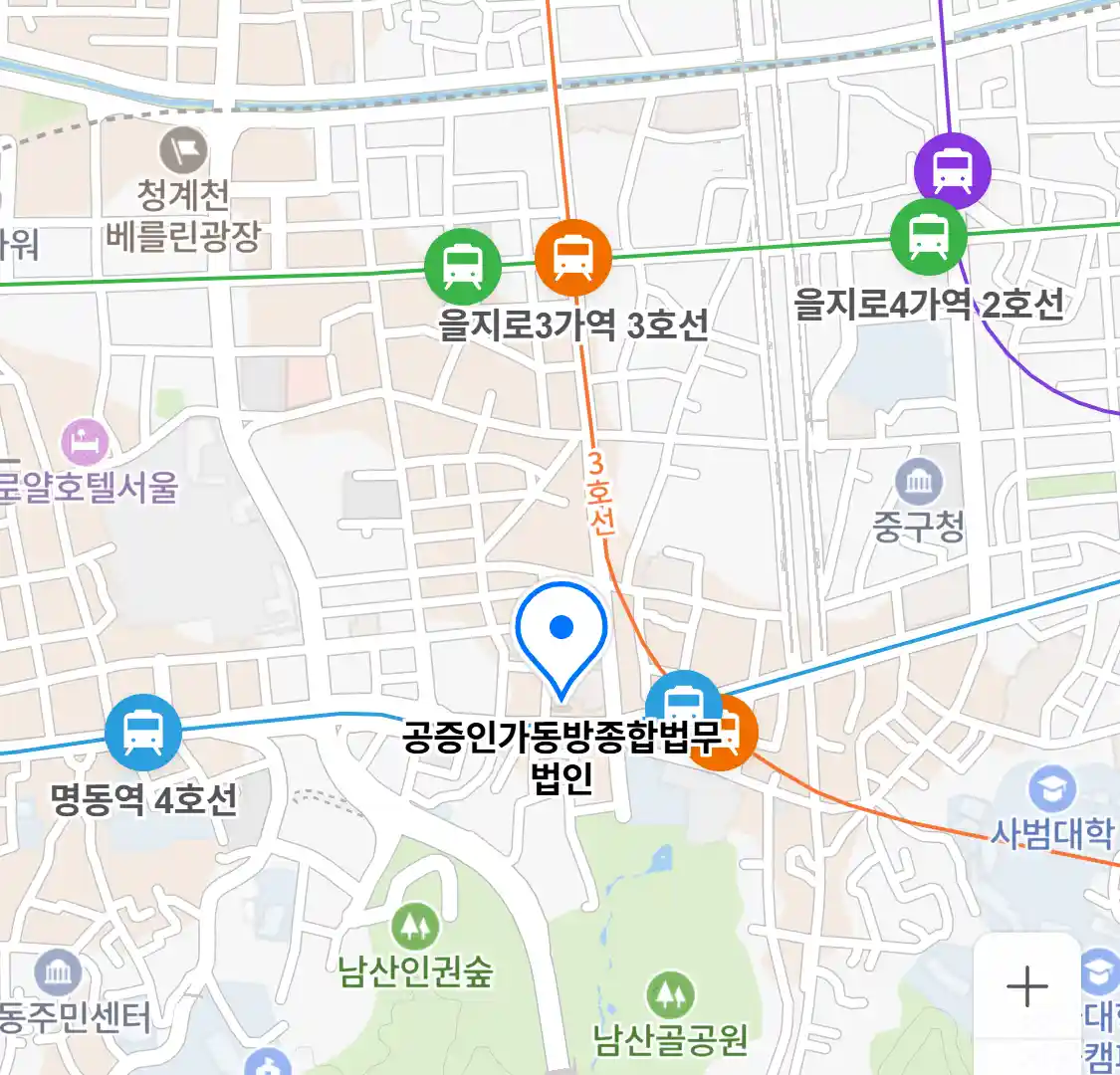Select the 명동역 4호선 station marker
Screen dimensions: 1120x1075
click(x=143, y=733)
